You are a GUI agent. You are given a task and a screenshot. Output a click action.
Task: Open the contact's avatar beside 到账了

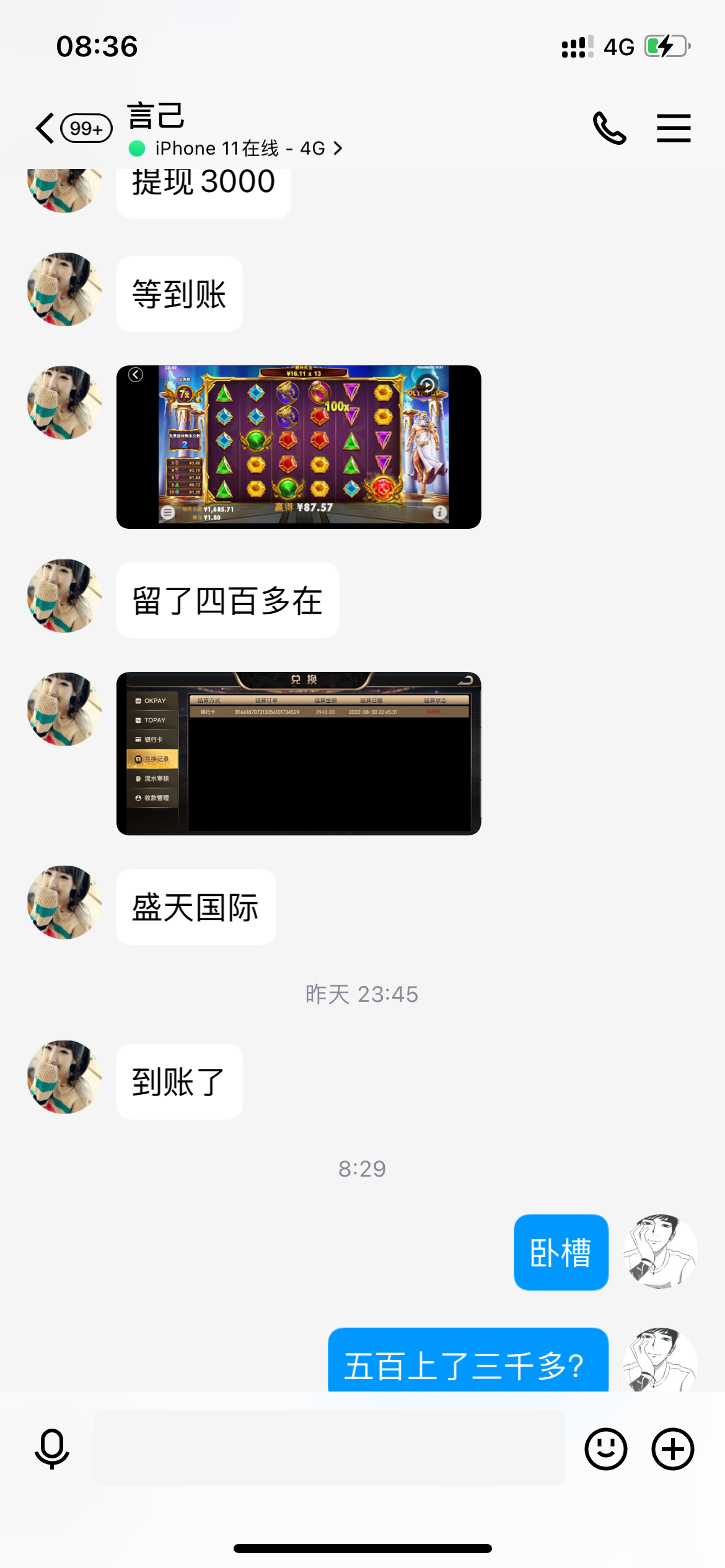[x=64, y=1077]
